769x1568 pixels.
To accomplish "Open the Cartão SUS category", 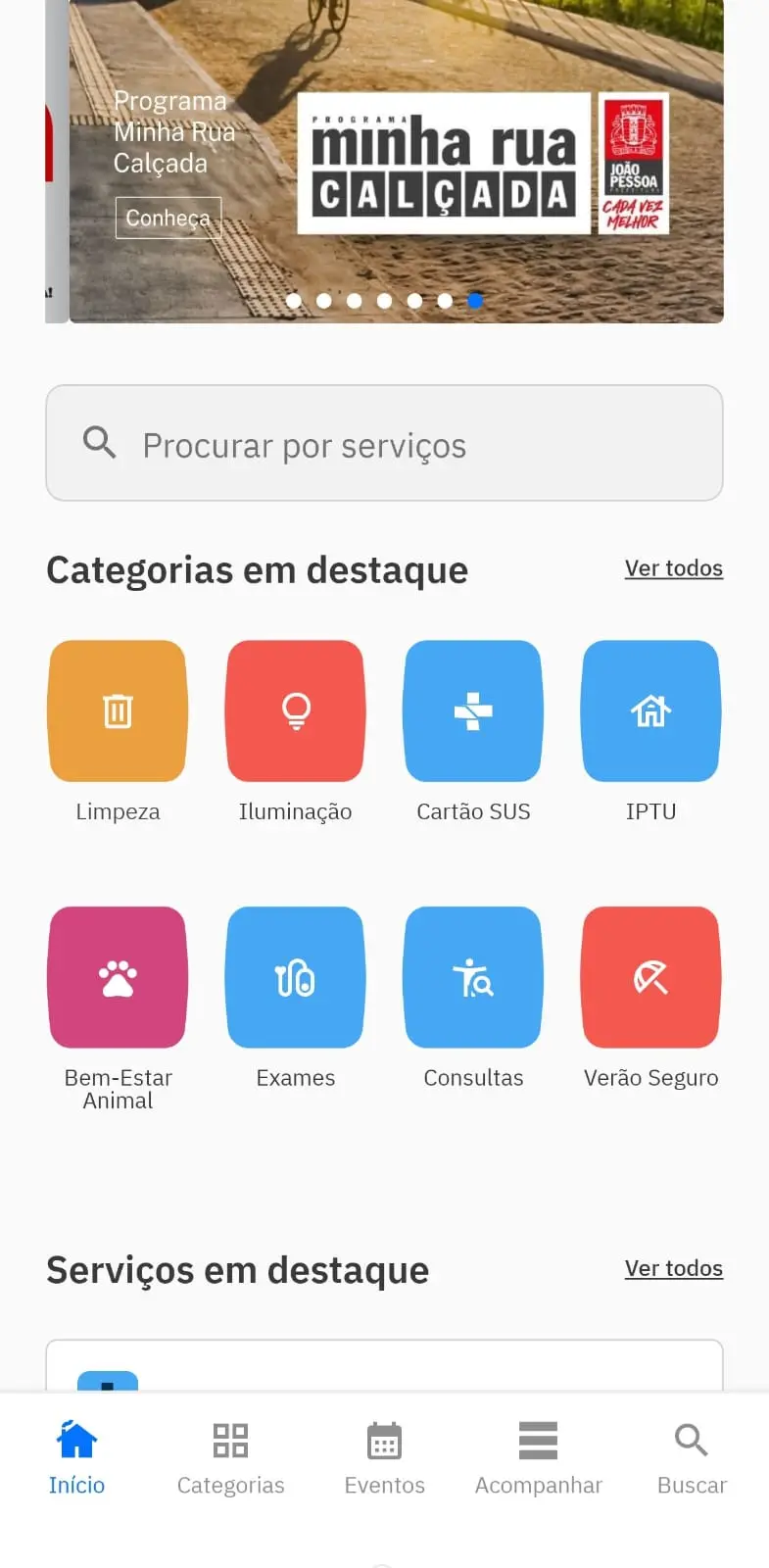I will pyautogui.click(x=473, y=732).
